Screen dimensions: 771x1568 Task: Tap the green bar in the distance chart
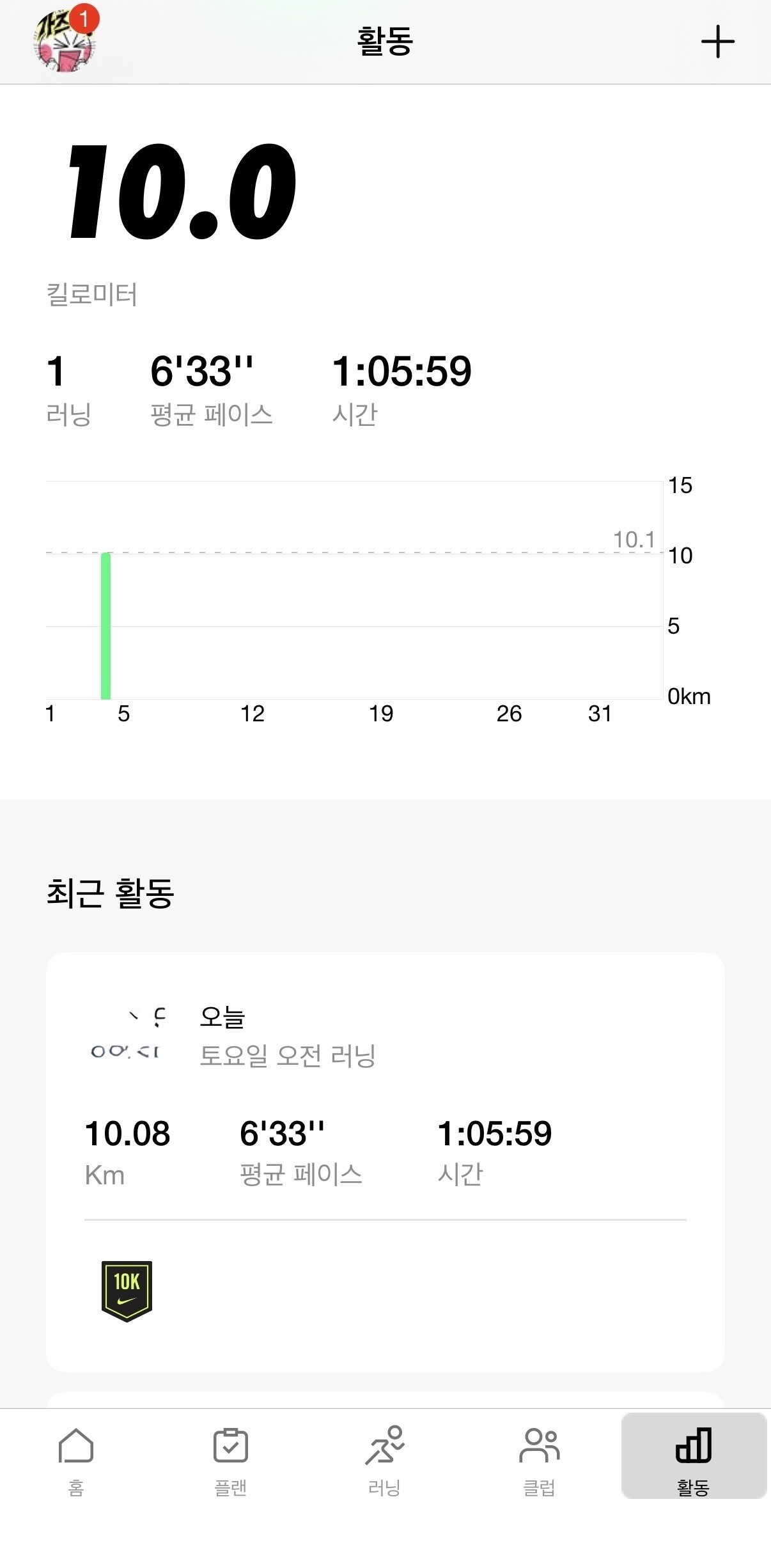coord(106,625)
